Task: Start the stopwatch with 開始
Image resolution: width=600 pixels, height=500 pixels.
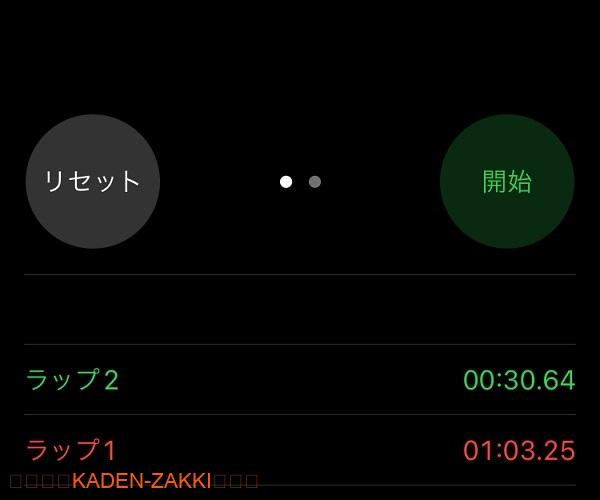Action: 507,181
